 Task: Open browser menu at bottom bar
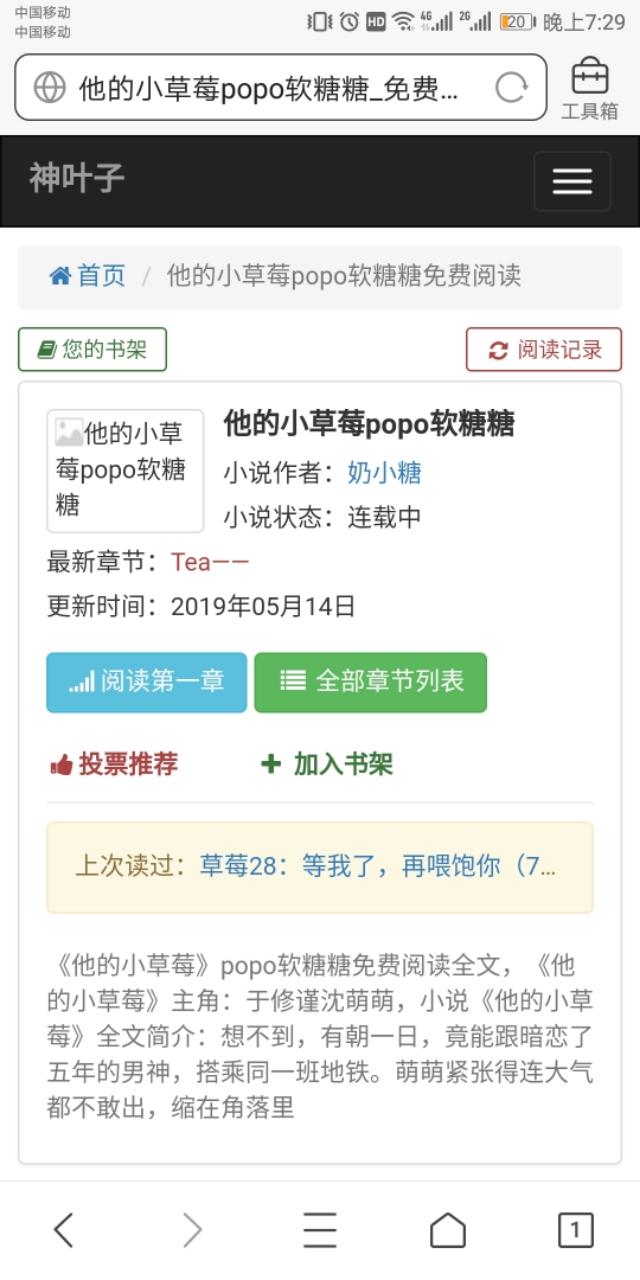pyautogui.click(x=320, y=1230)
